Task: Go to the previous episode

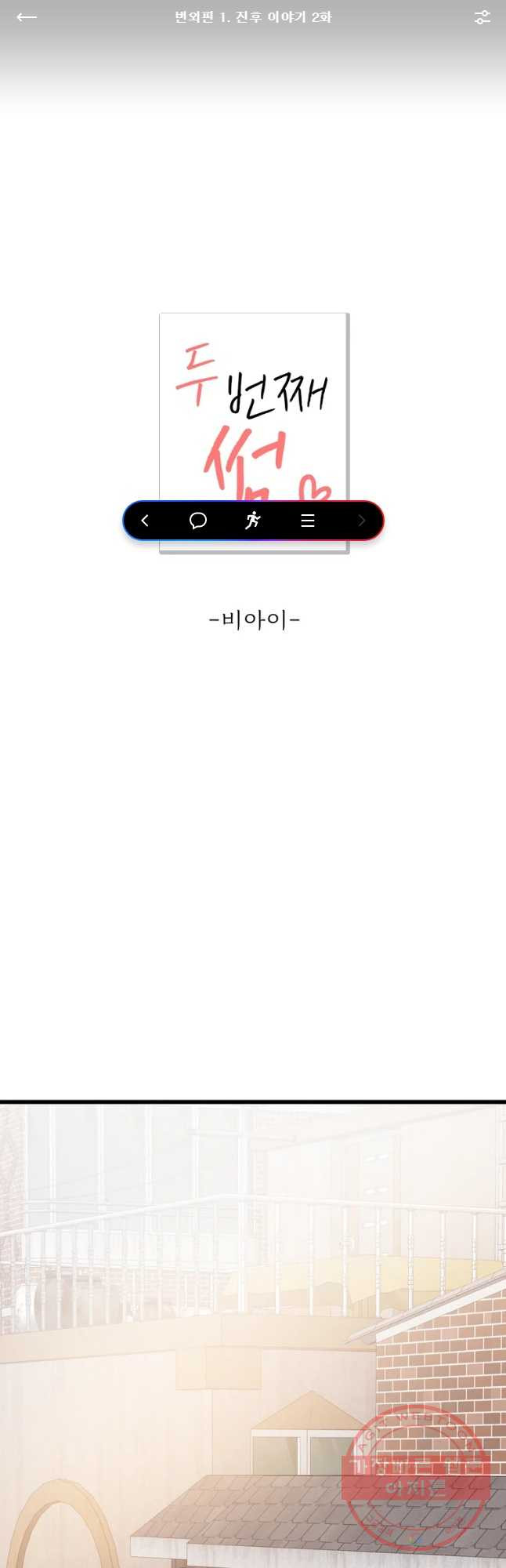Action: click(145, 521)
